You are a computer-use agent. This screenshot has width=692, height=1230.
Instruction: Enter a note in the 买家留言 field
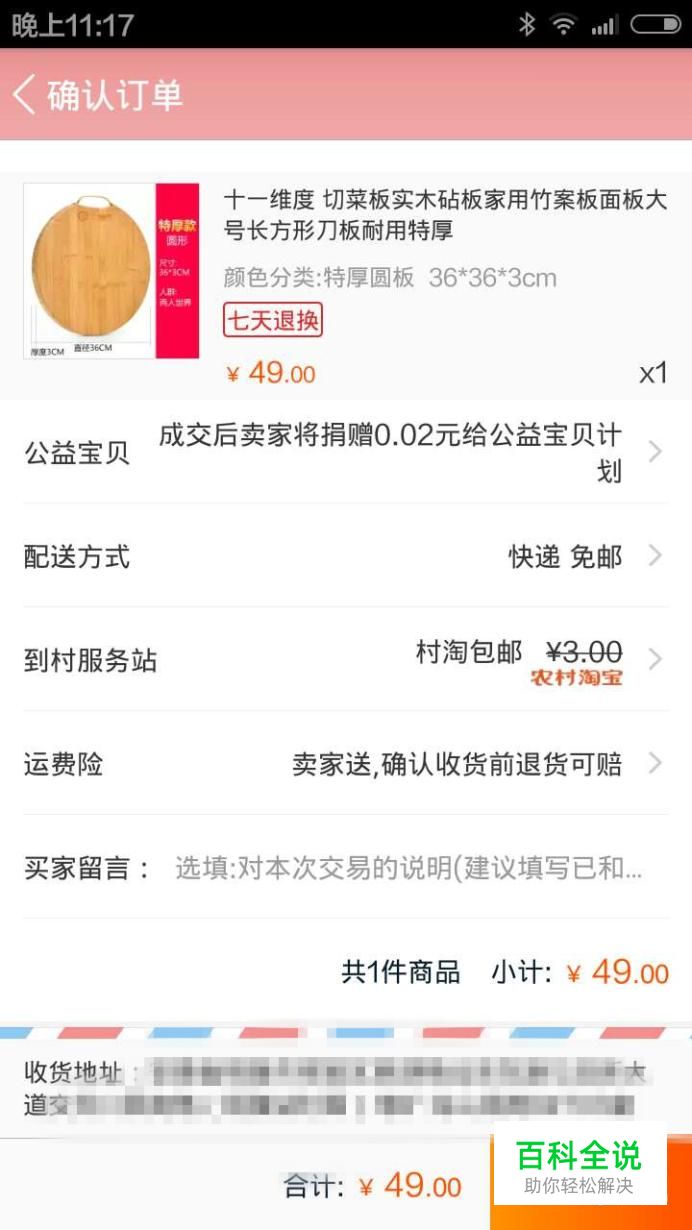(x=408, y=868)
